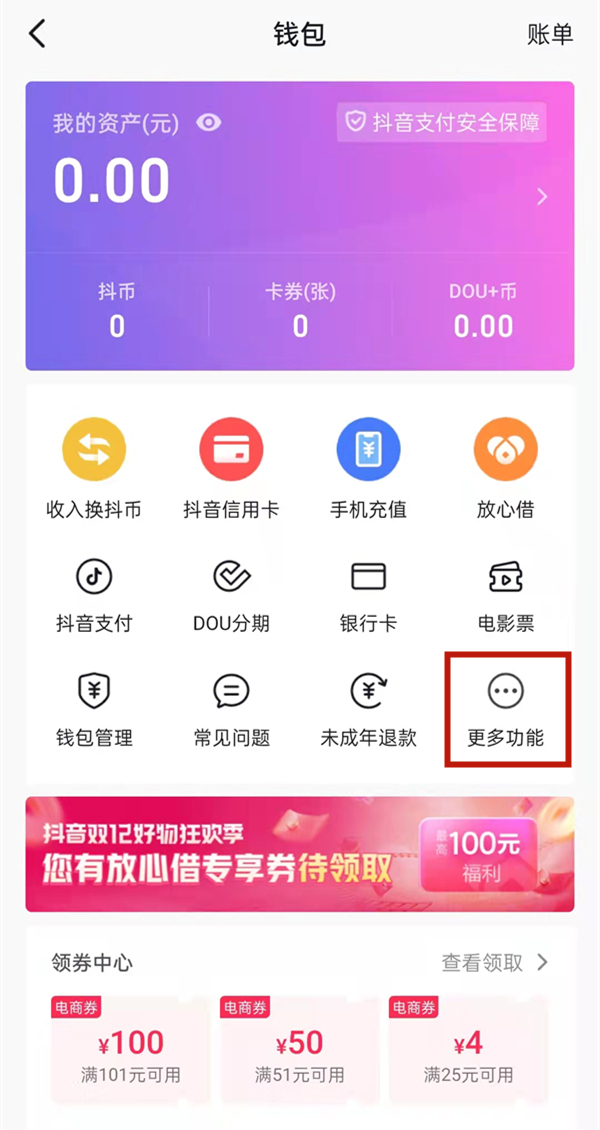600x1130 pixels.
Task: Tap 更多功能 more functions
Action: (x=505, y=709)
